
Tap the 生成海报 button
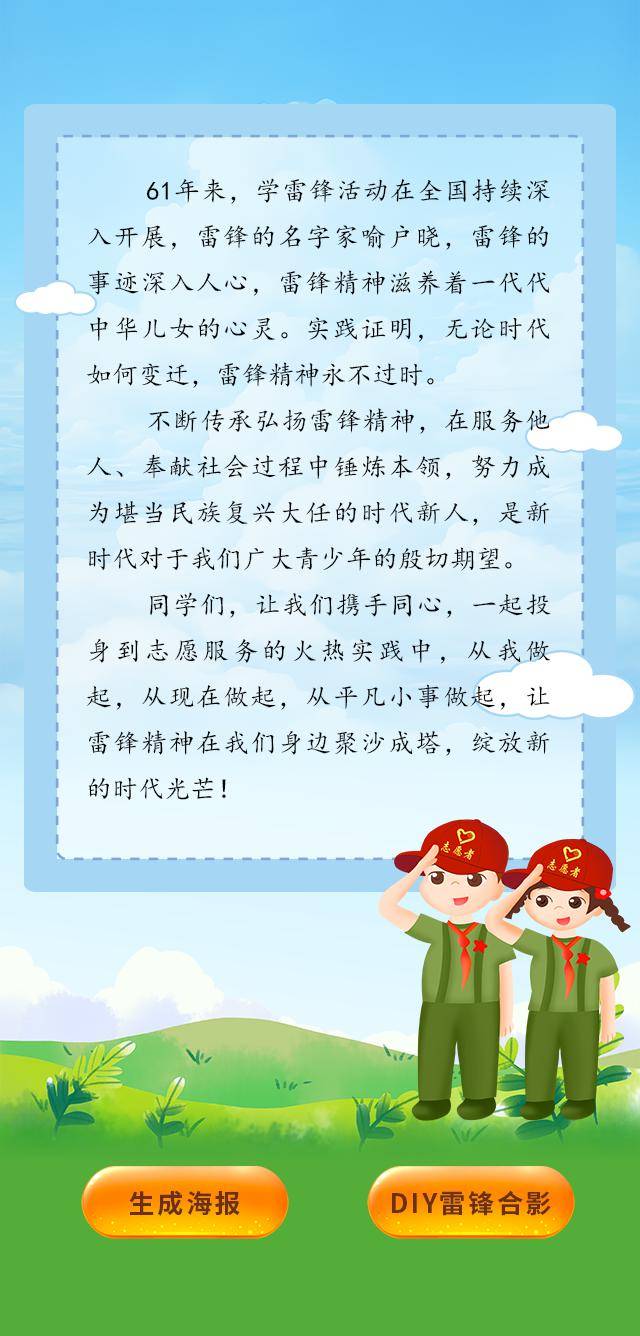[185, 1202]
